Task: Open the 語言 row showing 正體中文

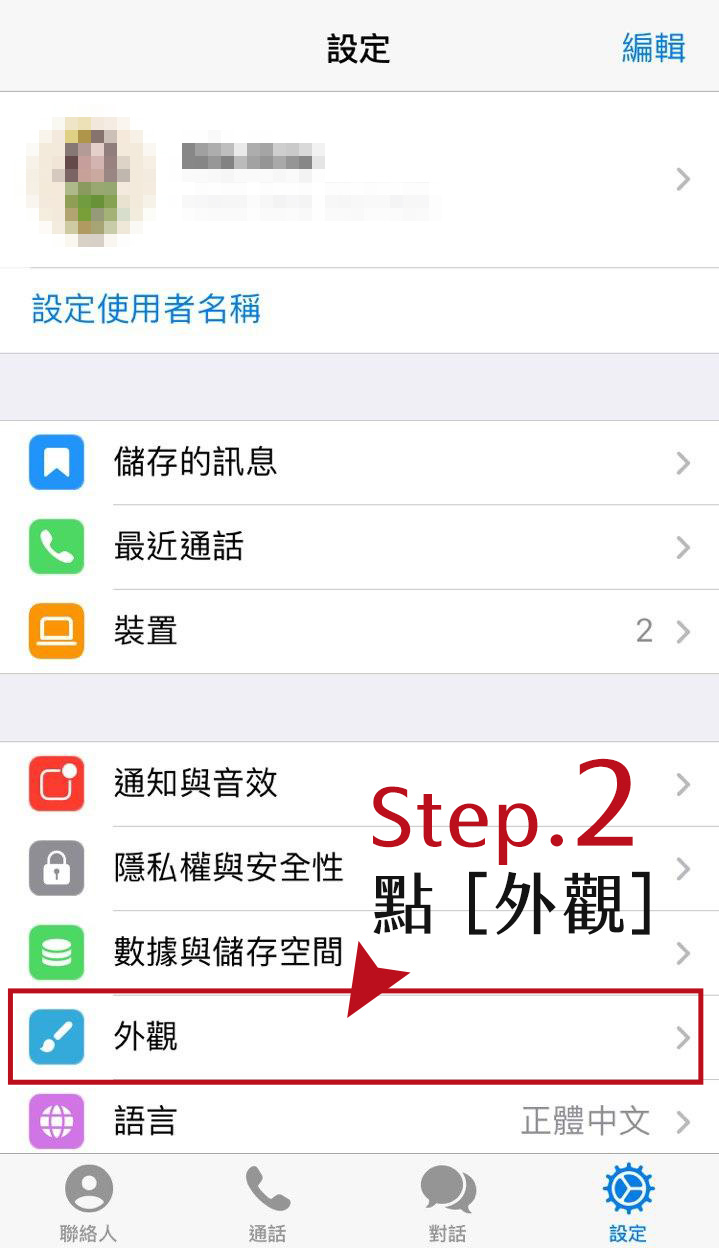Action: click(x=359, y=1121)
